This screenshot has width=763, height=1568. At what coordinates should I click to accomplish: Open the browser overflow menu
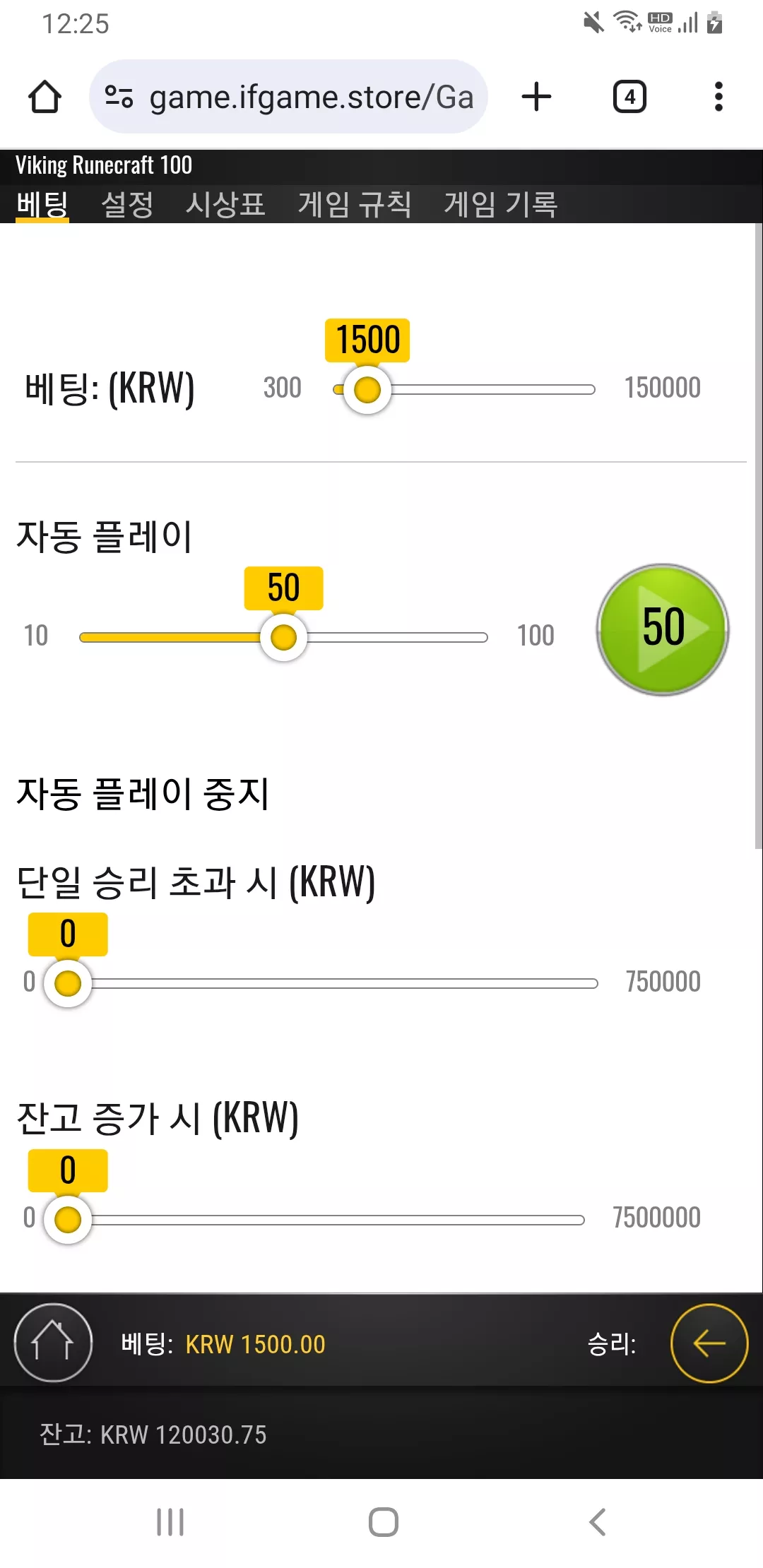[718, 97]
